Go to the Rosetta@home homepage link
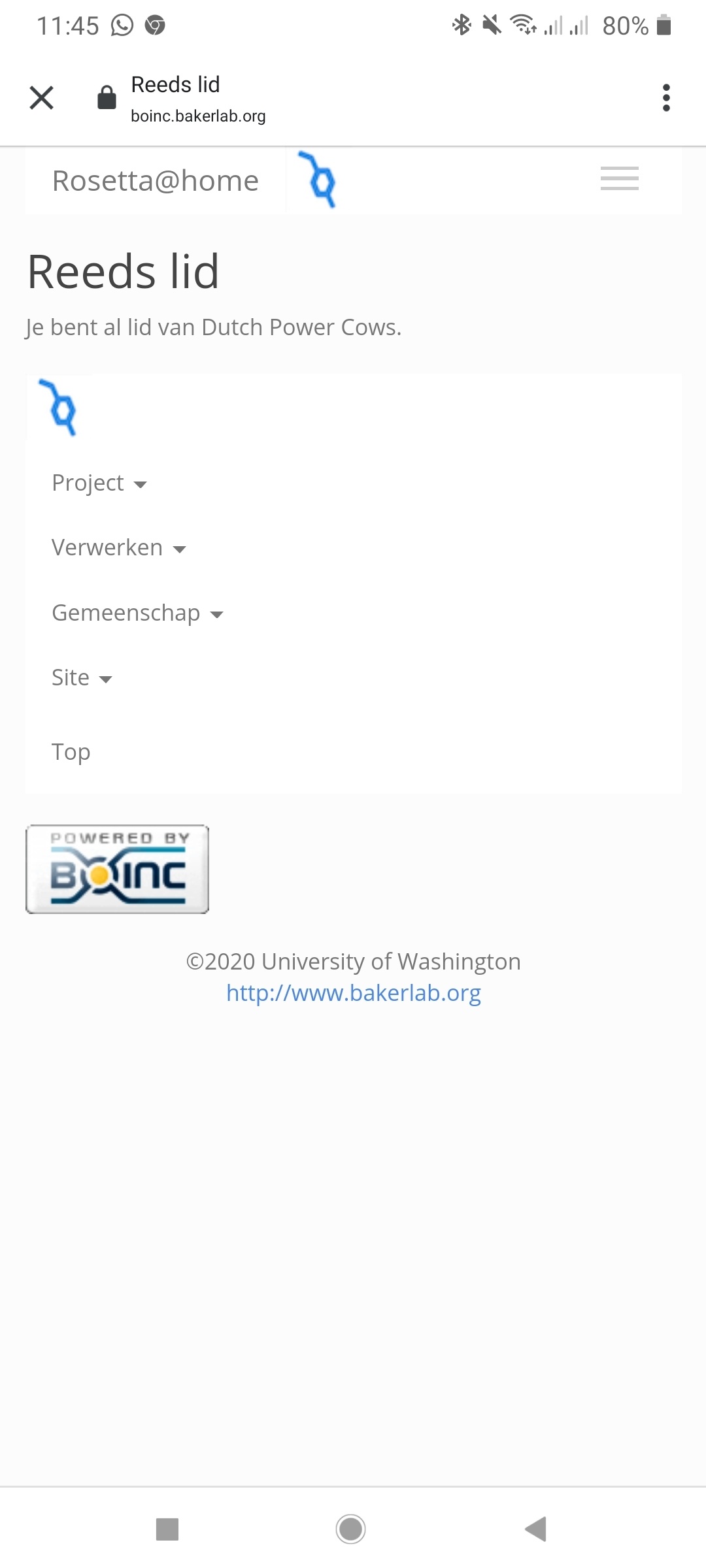The image size is (706, 1568). pyautogui.click(x=156, y=181)
